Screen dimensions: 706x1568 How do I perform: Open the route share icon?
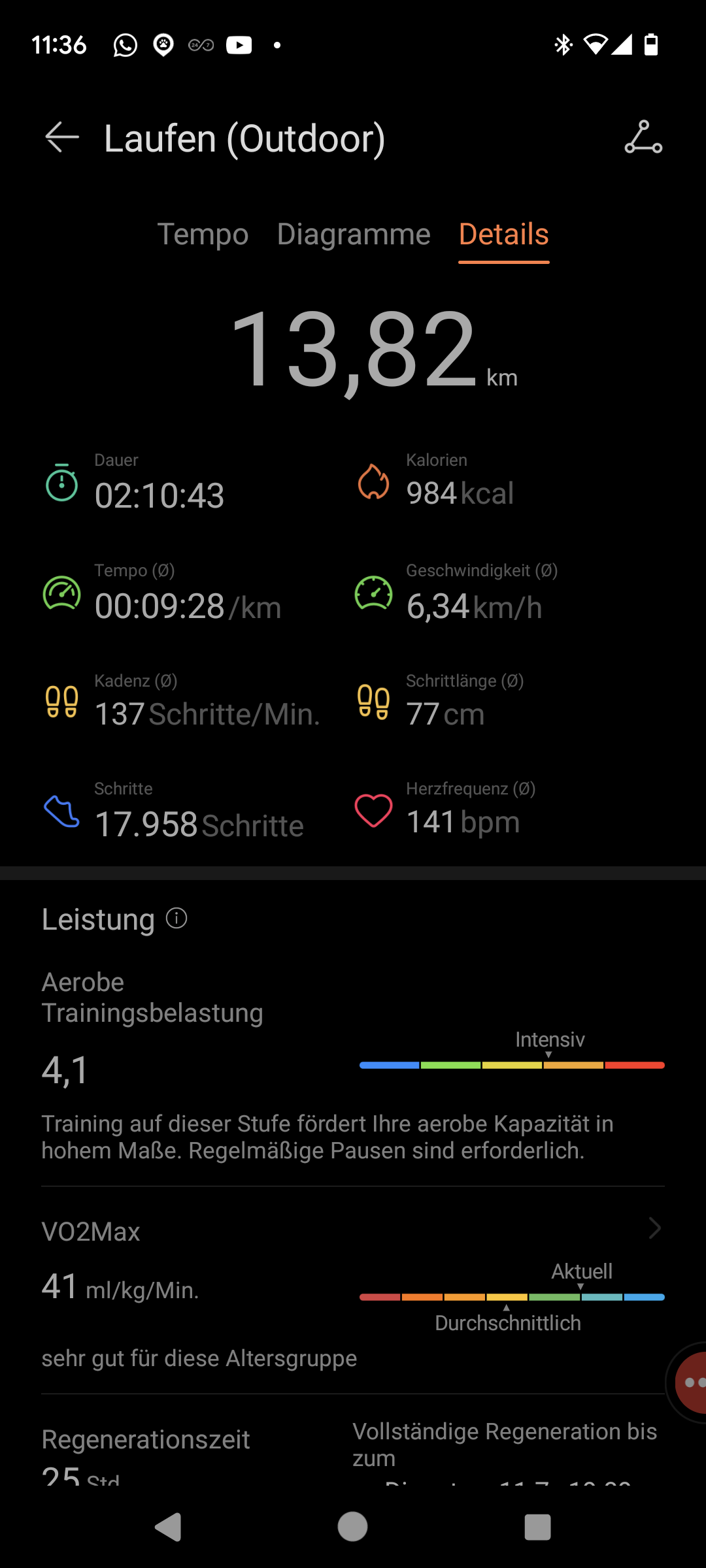[x=643, y=137]
